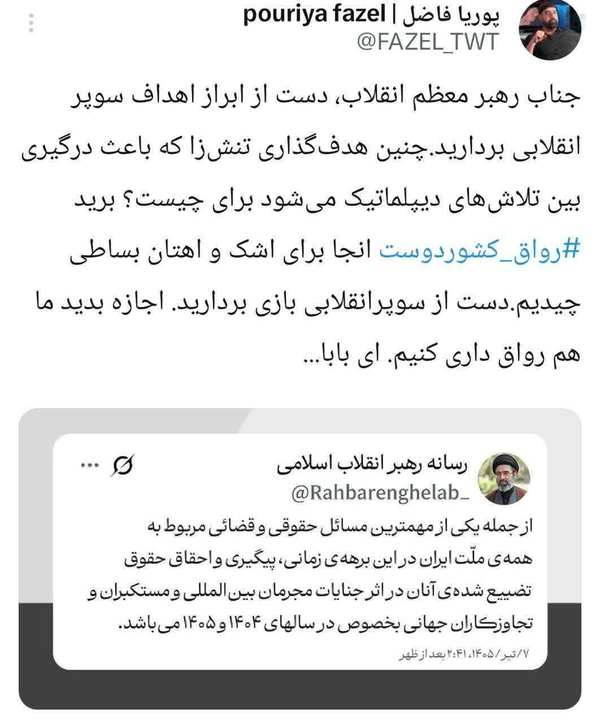Open pouriya fazel's profile picture

pyautogui.click(x=550, y=29)
